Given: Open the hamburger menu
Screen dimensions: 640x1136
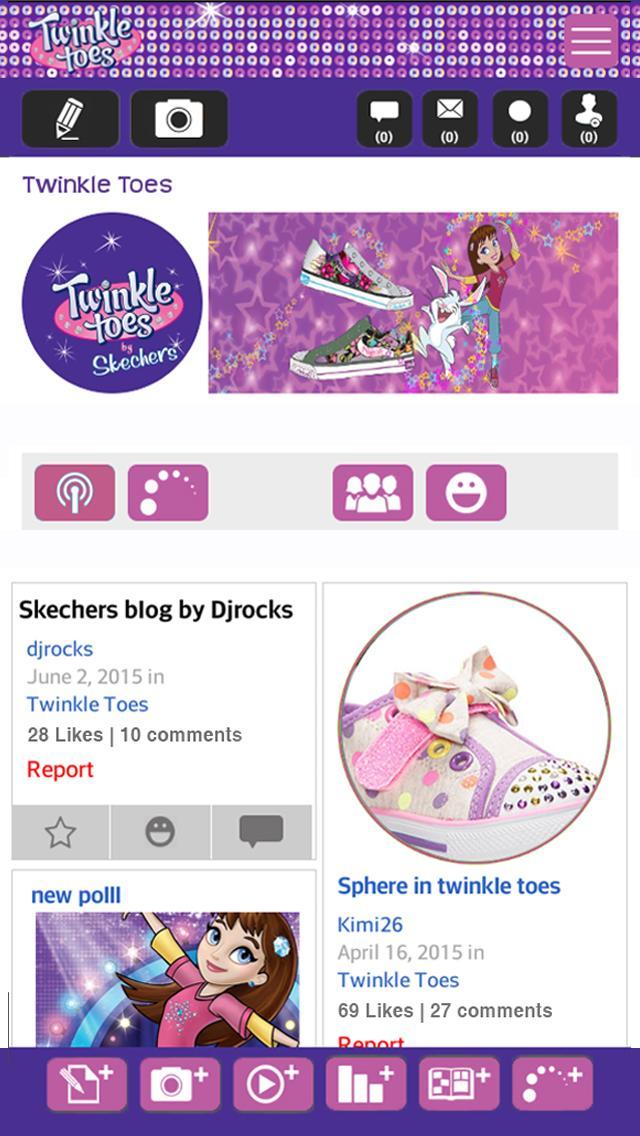Looking at the screenshot, I should point(591,41).
